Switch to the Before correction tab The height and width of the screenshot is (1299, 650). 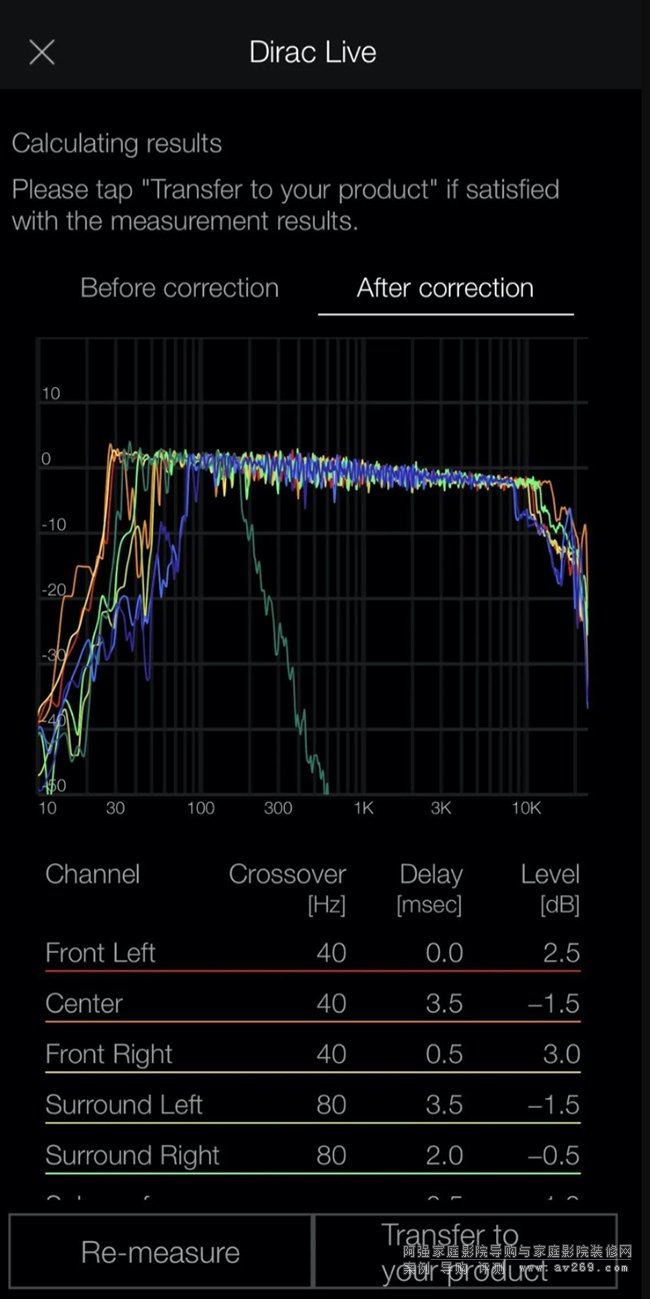tap(179, 288)
